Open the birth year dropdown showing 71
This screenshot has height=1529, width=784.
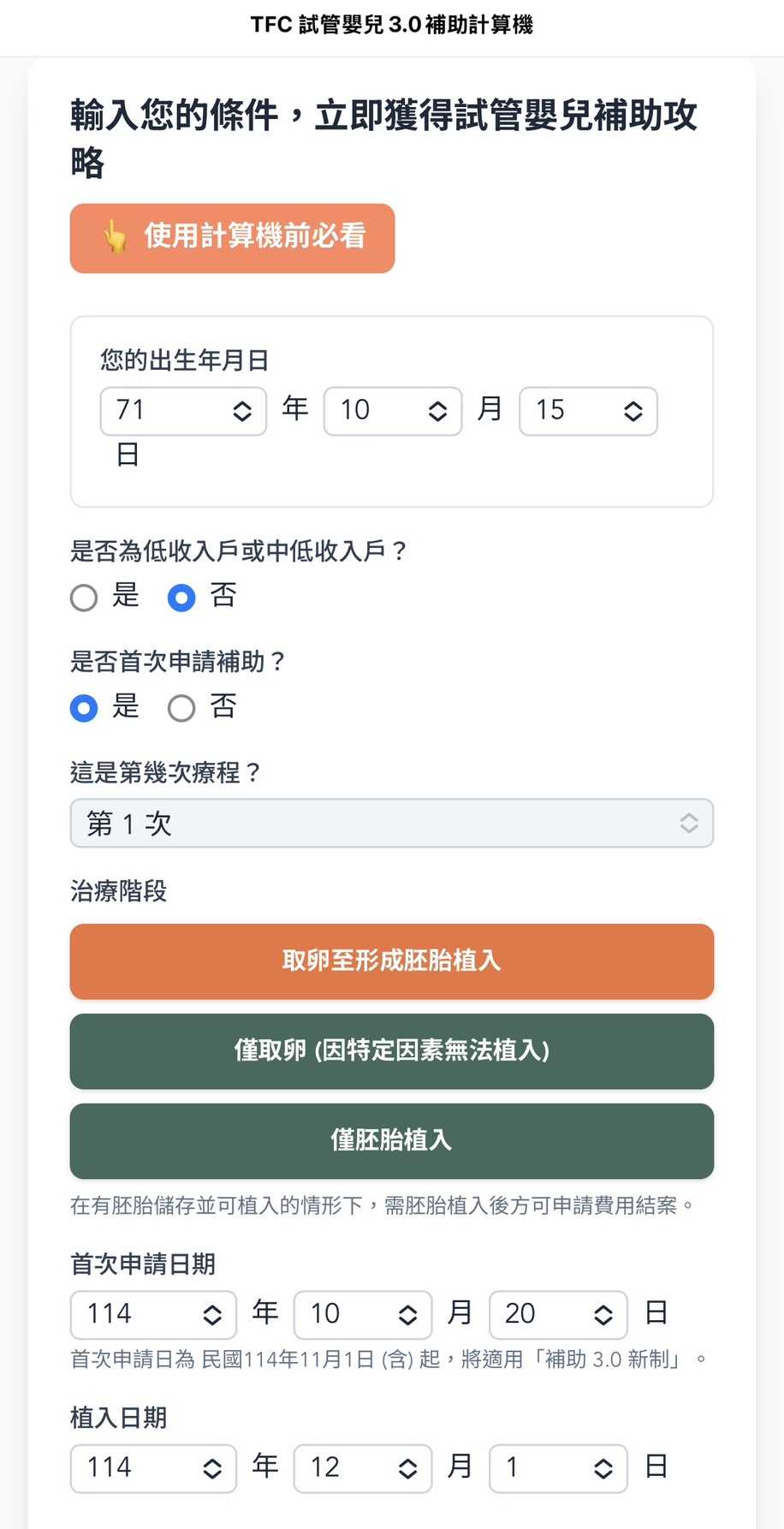point(183,411)
